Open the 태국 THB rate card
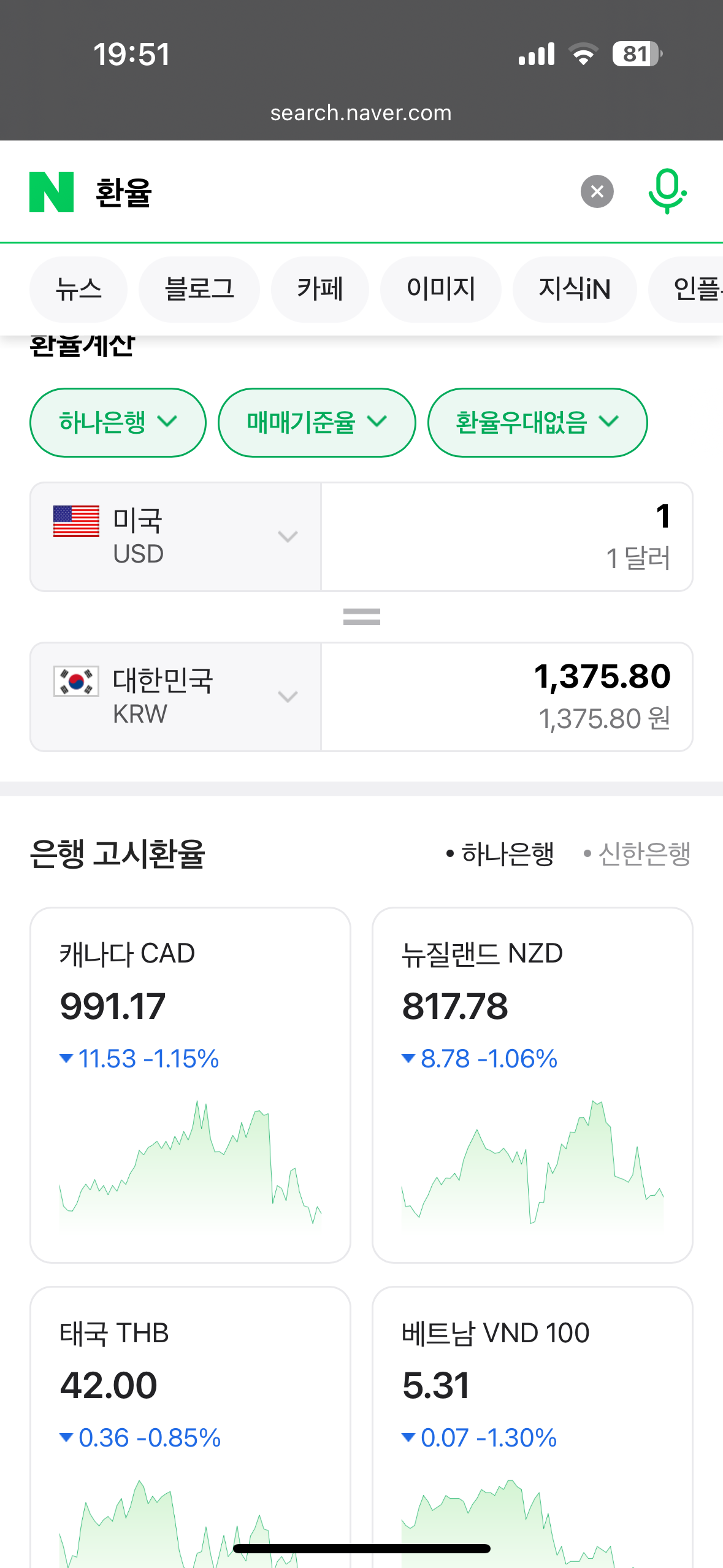This screenshot has width=723, height=1568. 190,1423
